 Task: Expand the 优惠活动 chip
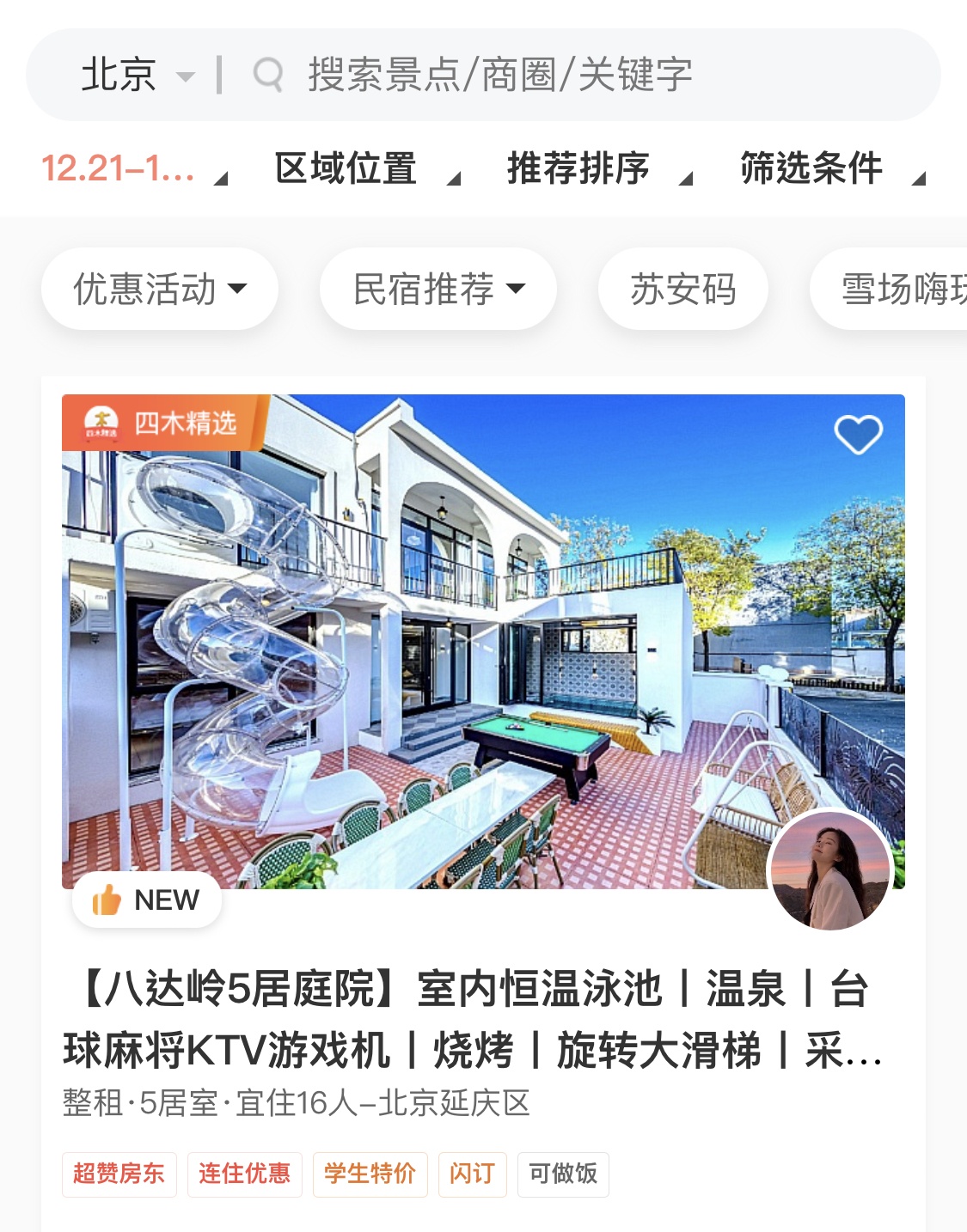(160, 290)
